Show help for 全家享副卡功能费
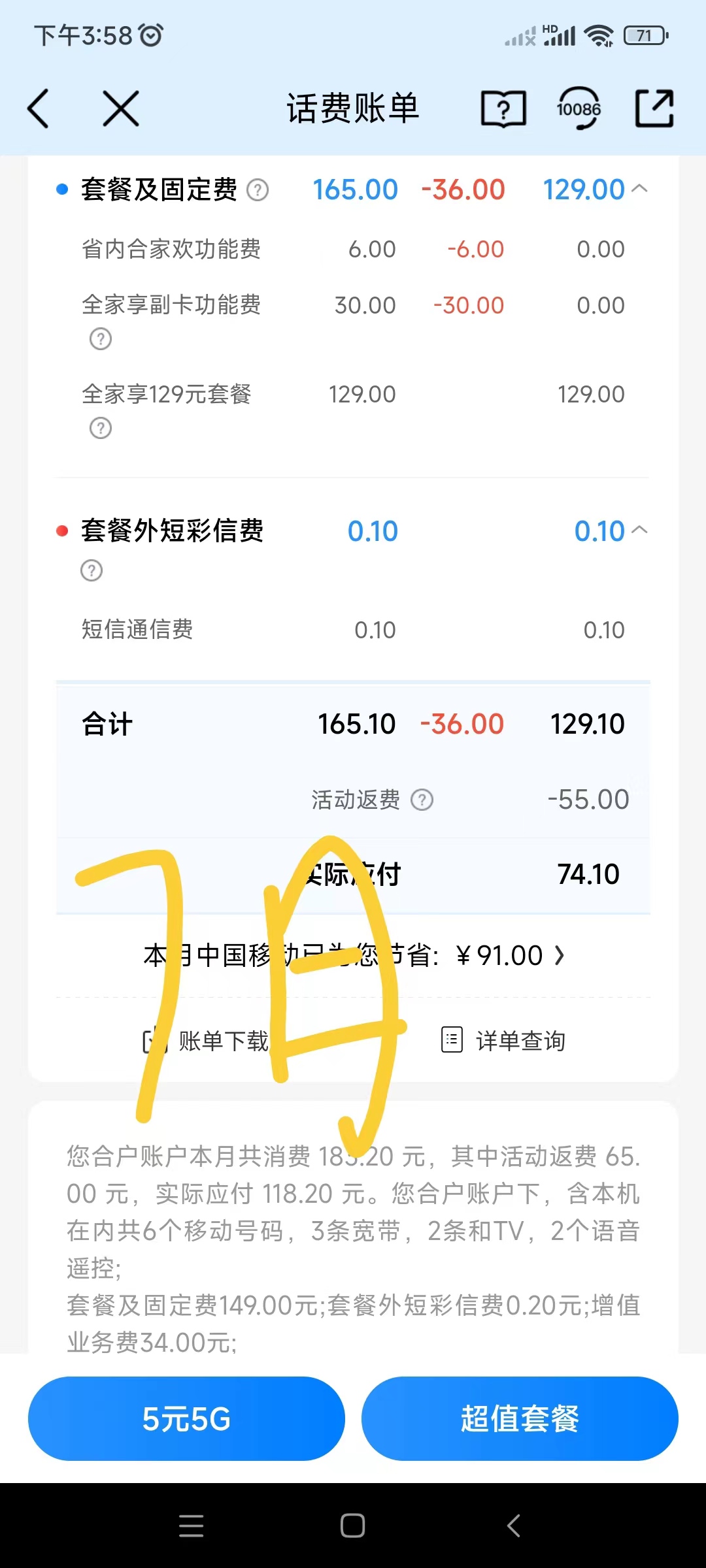Viewport: 706px width, 1568px height. point(101,339)
